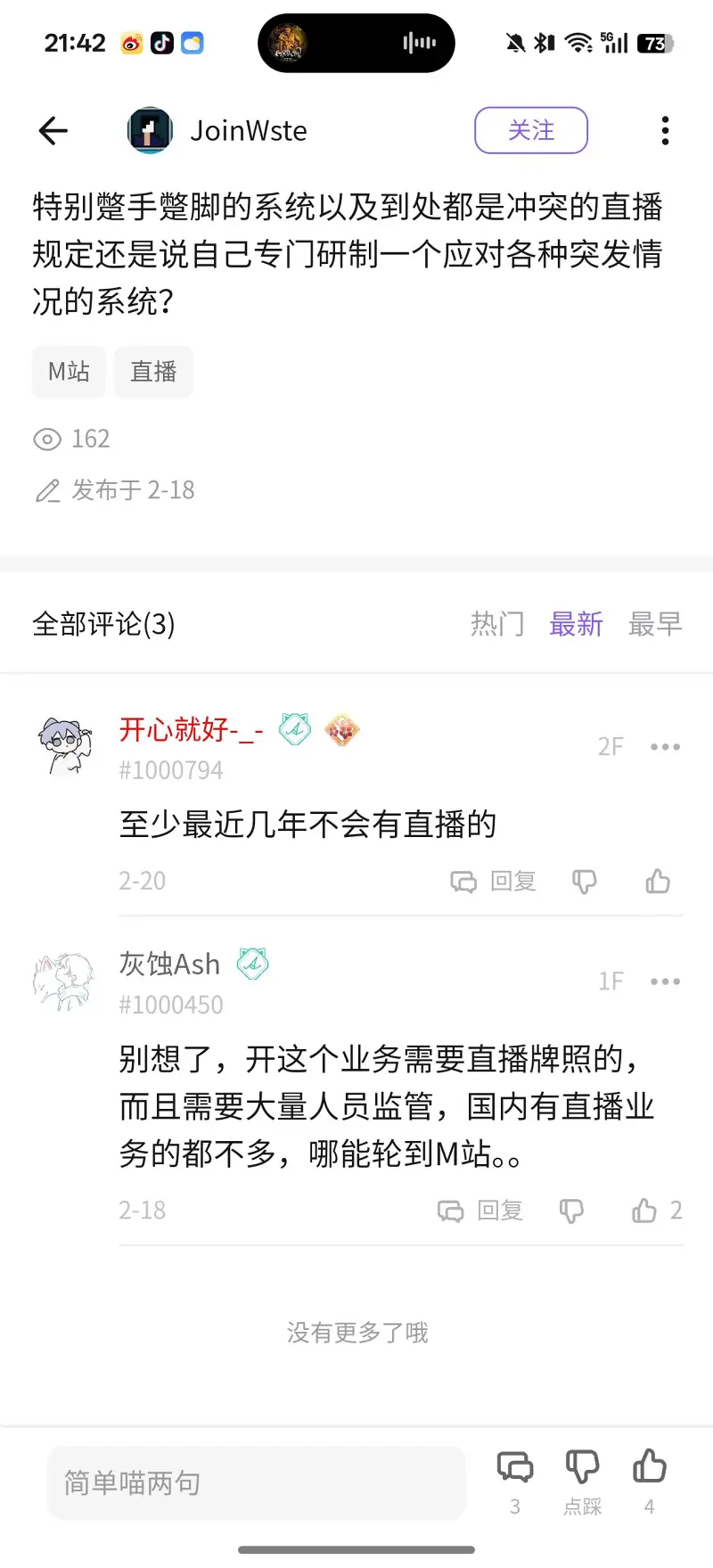The height and width of the screenshot is (1568, 713).
Task: Tap the 简单喵两句 comment input
Action: pos(257,1483)
